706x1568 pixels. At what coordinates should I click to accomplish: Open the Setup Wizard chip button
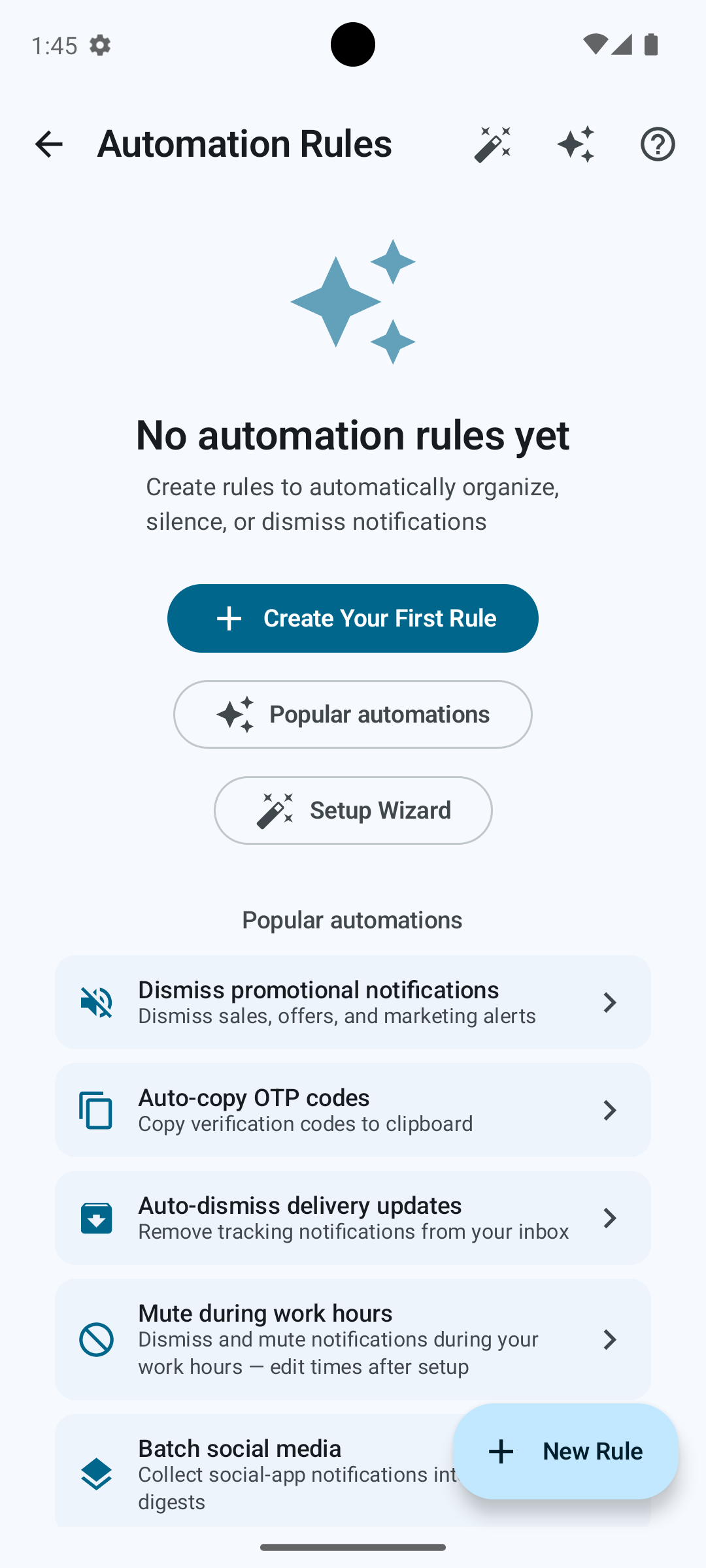pyautogui.click(x=352, y=810)
